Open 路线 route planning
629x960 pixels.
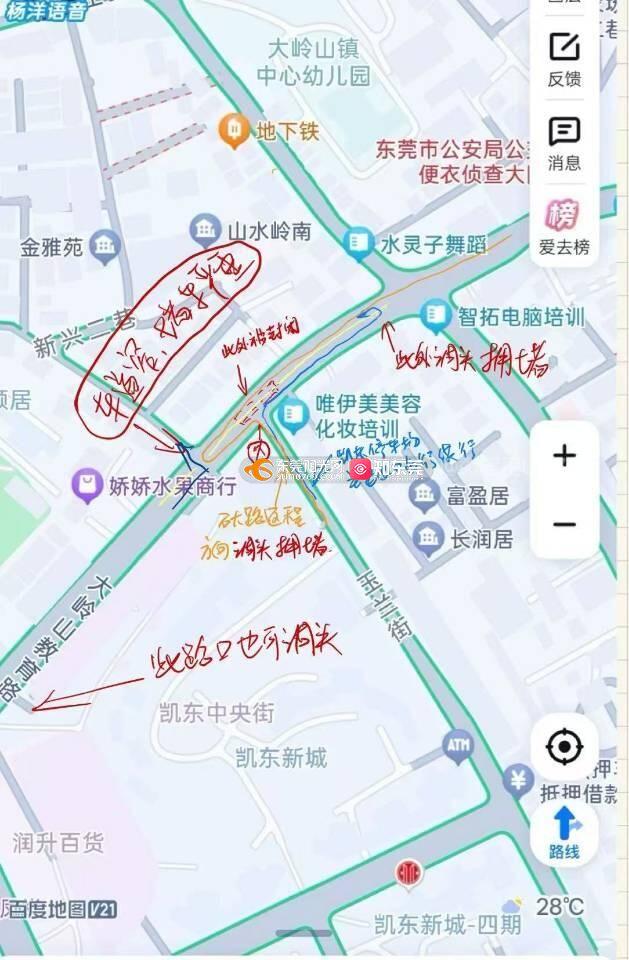[x=564, y=833]
